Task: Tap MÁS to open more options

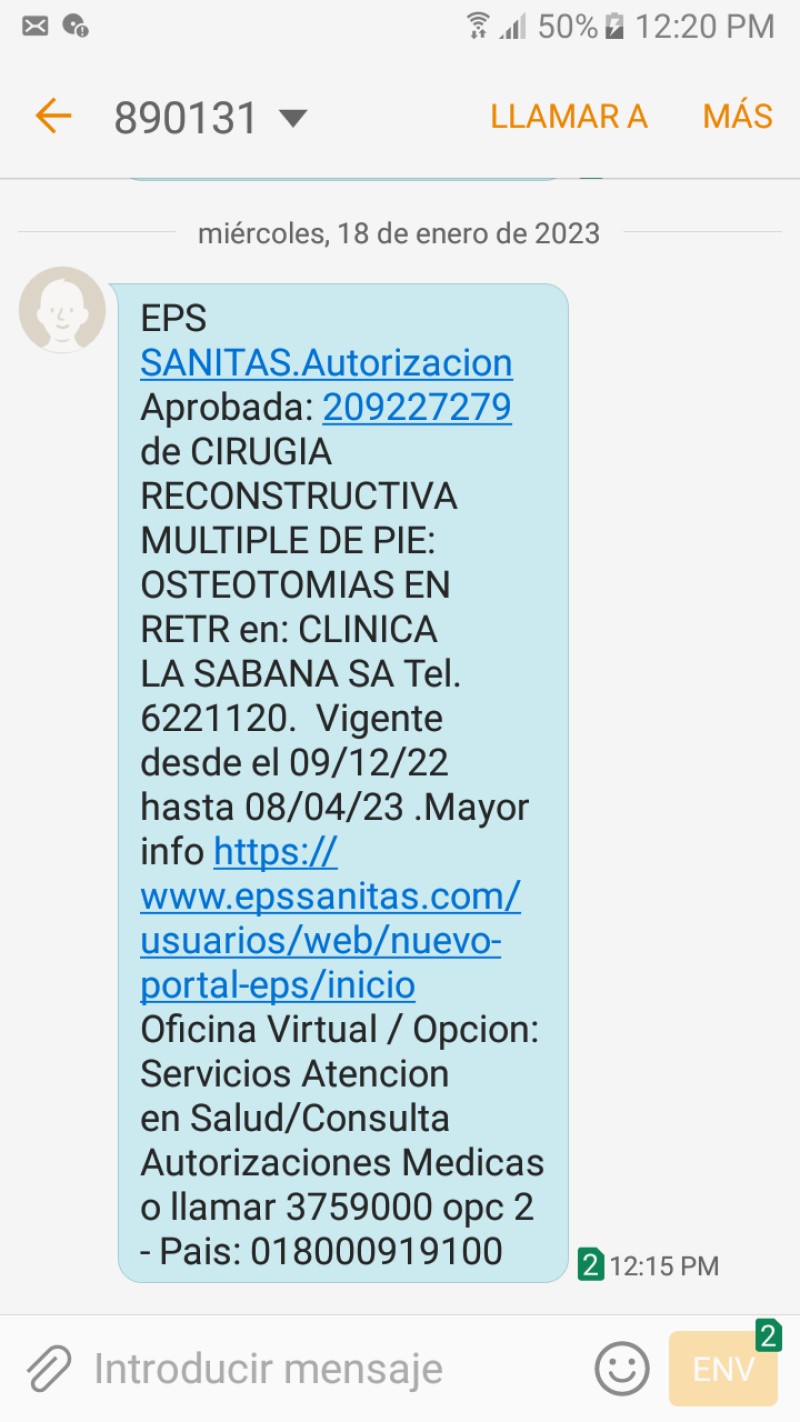Action: (x=736, y=116)
